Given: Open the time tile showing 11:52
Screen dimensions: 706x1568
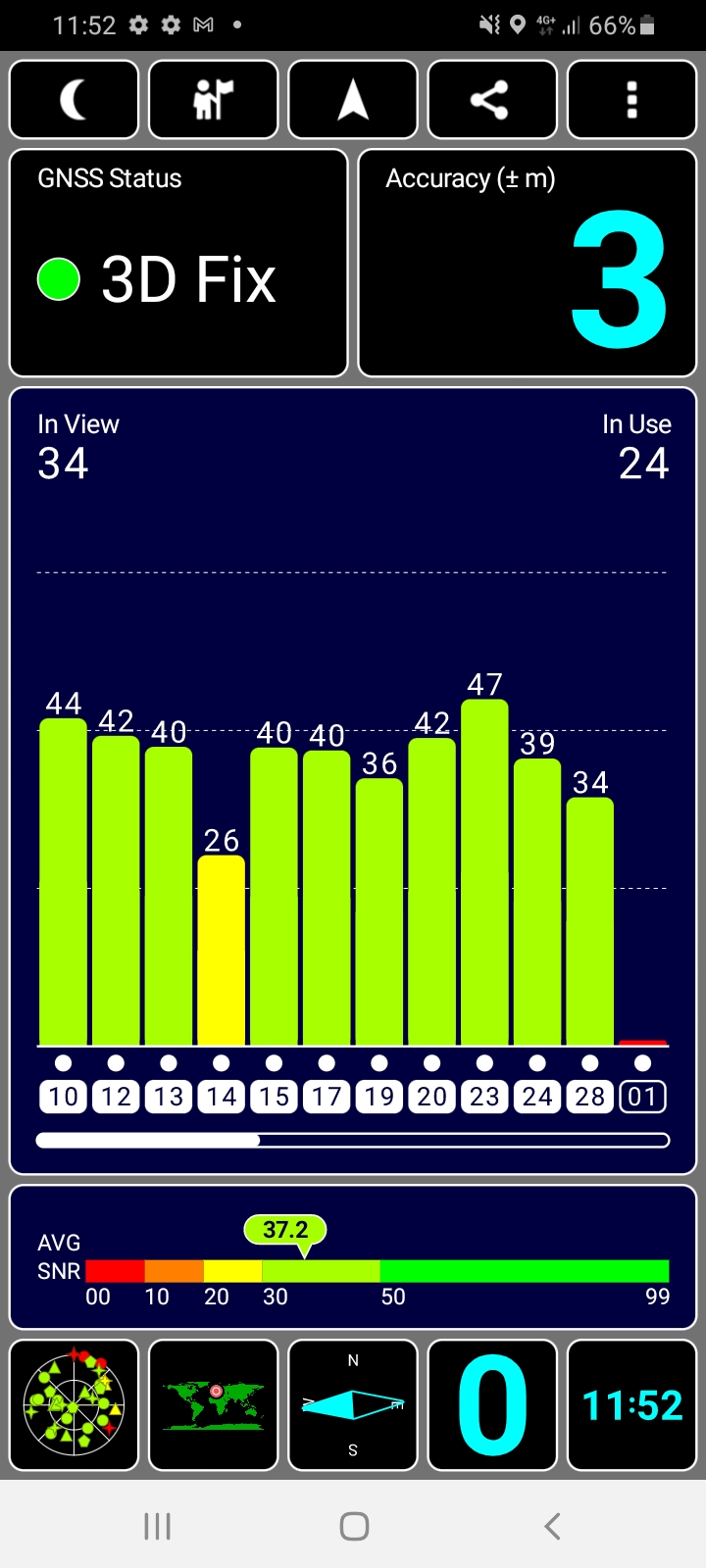Looking at the screenshot, I should point(631,1405).
